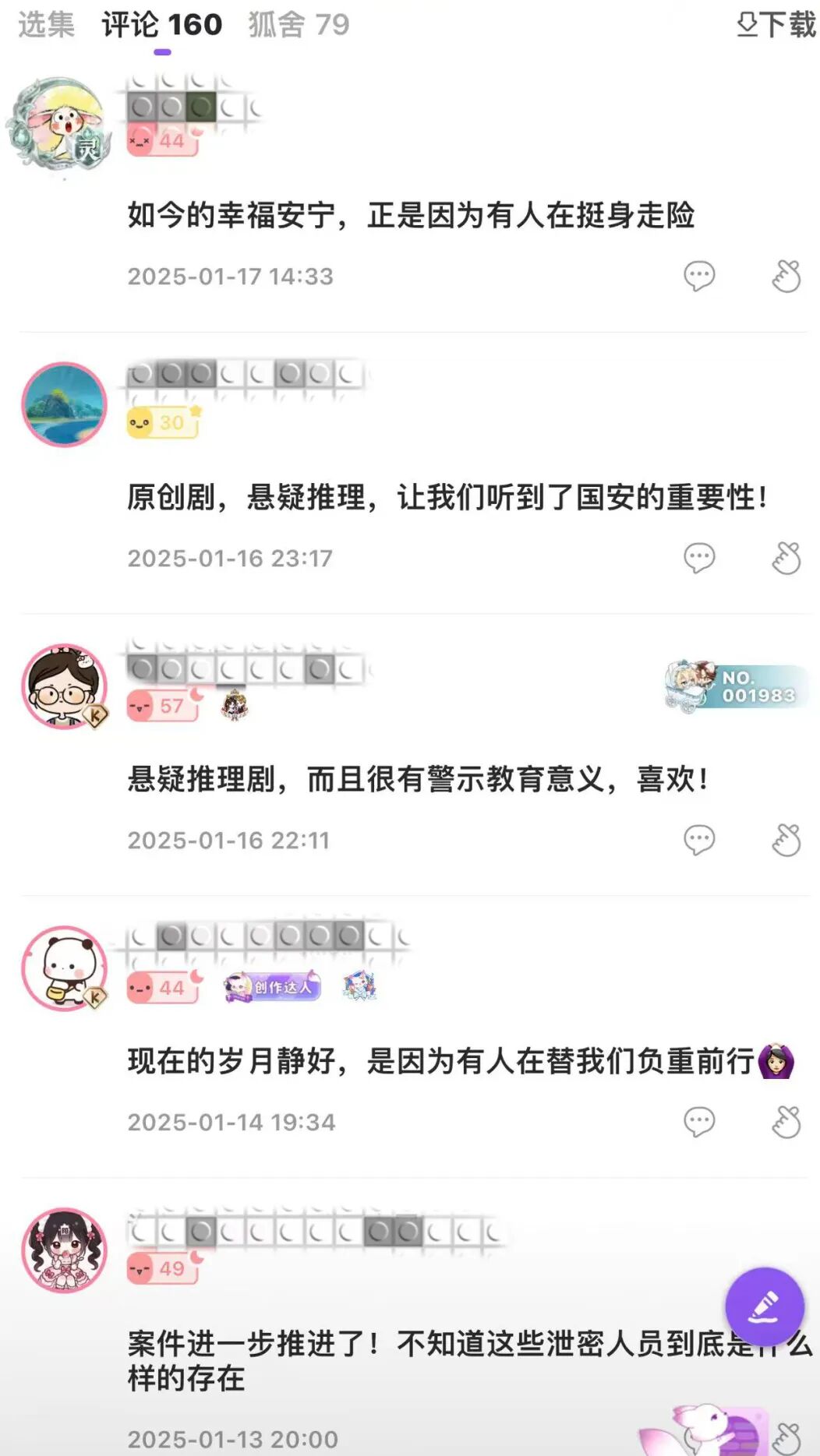The height and width of the screenshot is (1456, 820).
Task: Reply to comment about 国安的重要性
Action: 698,558
